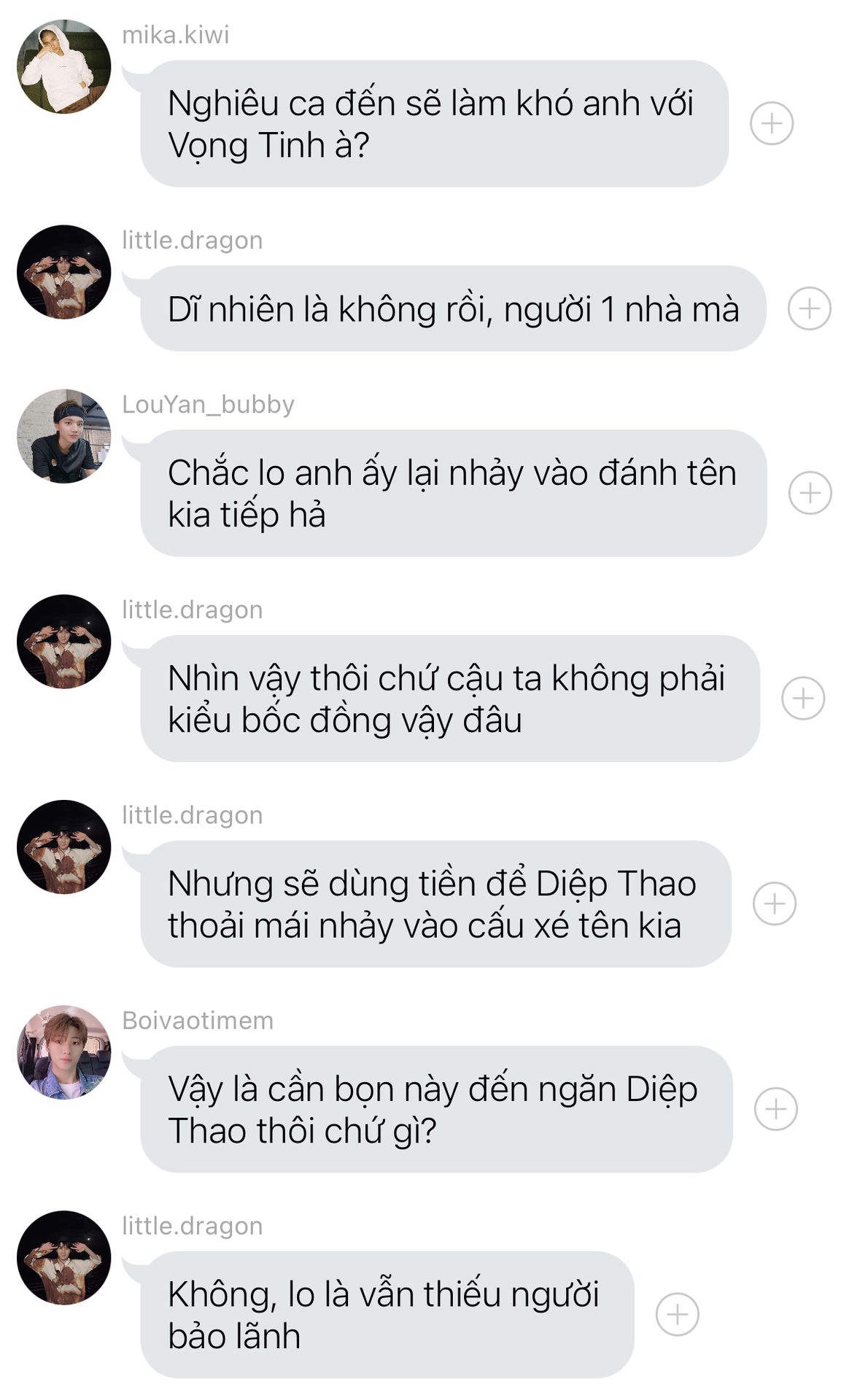Tap plus beside "Không, lo là vẫn thiếu" message
868x1400 pixels.
pos(677,1315)
